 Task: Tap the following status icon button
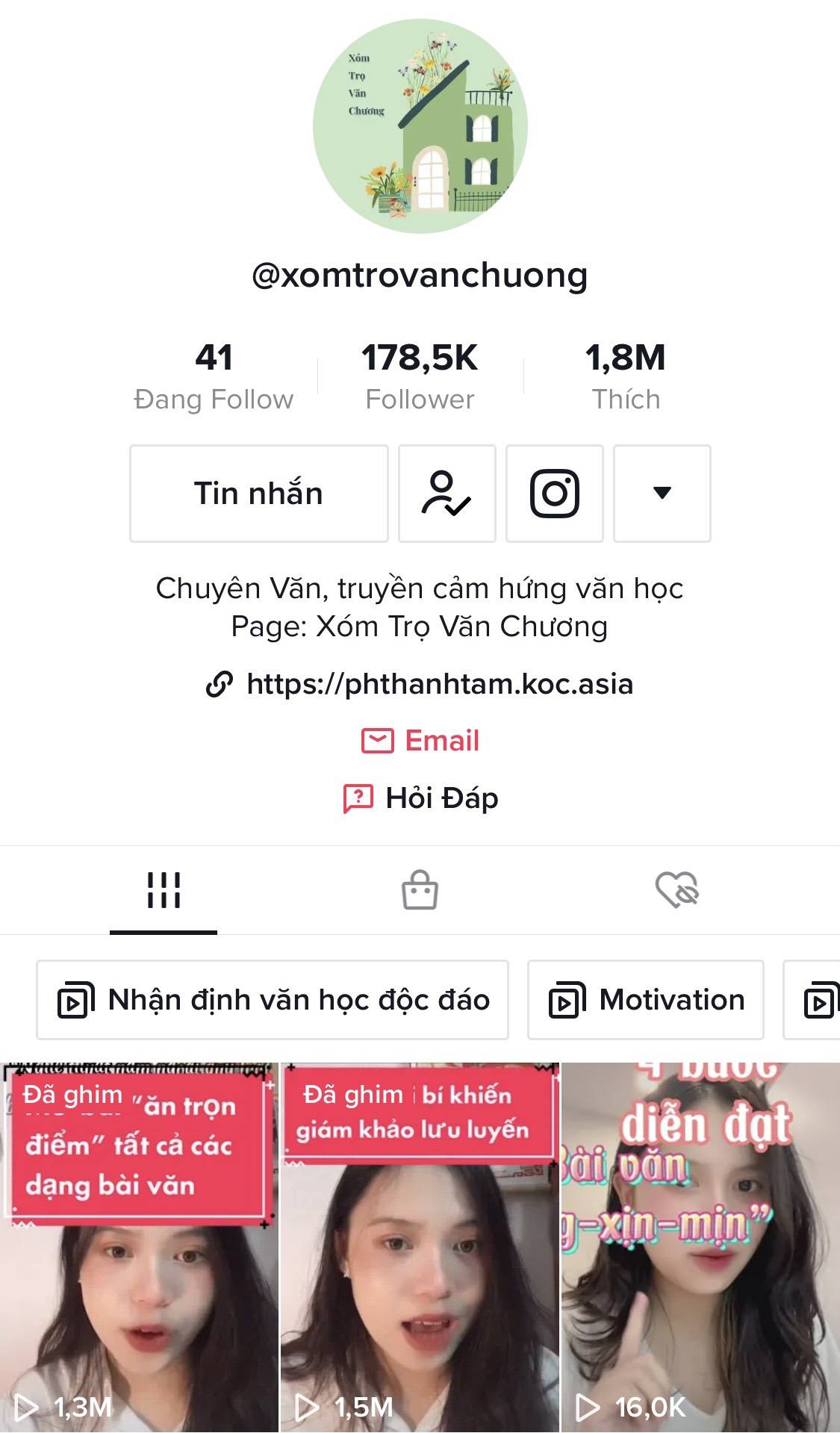[x=447, y=494]
